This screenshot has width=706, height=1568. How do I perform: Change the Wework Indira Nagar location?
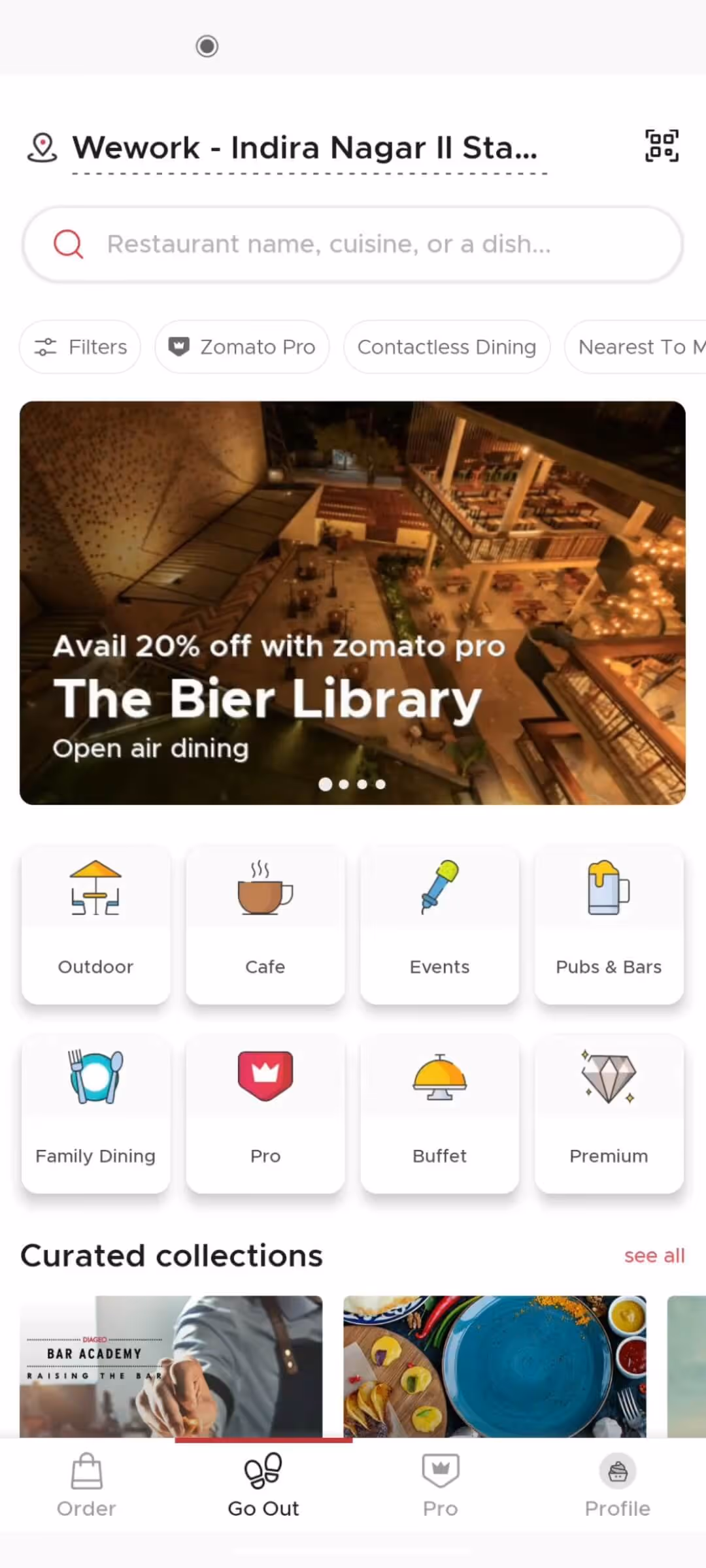(x=304, y=148)
